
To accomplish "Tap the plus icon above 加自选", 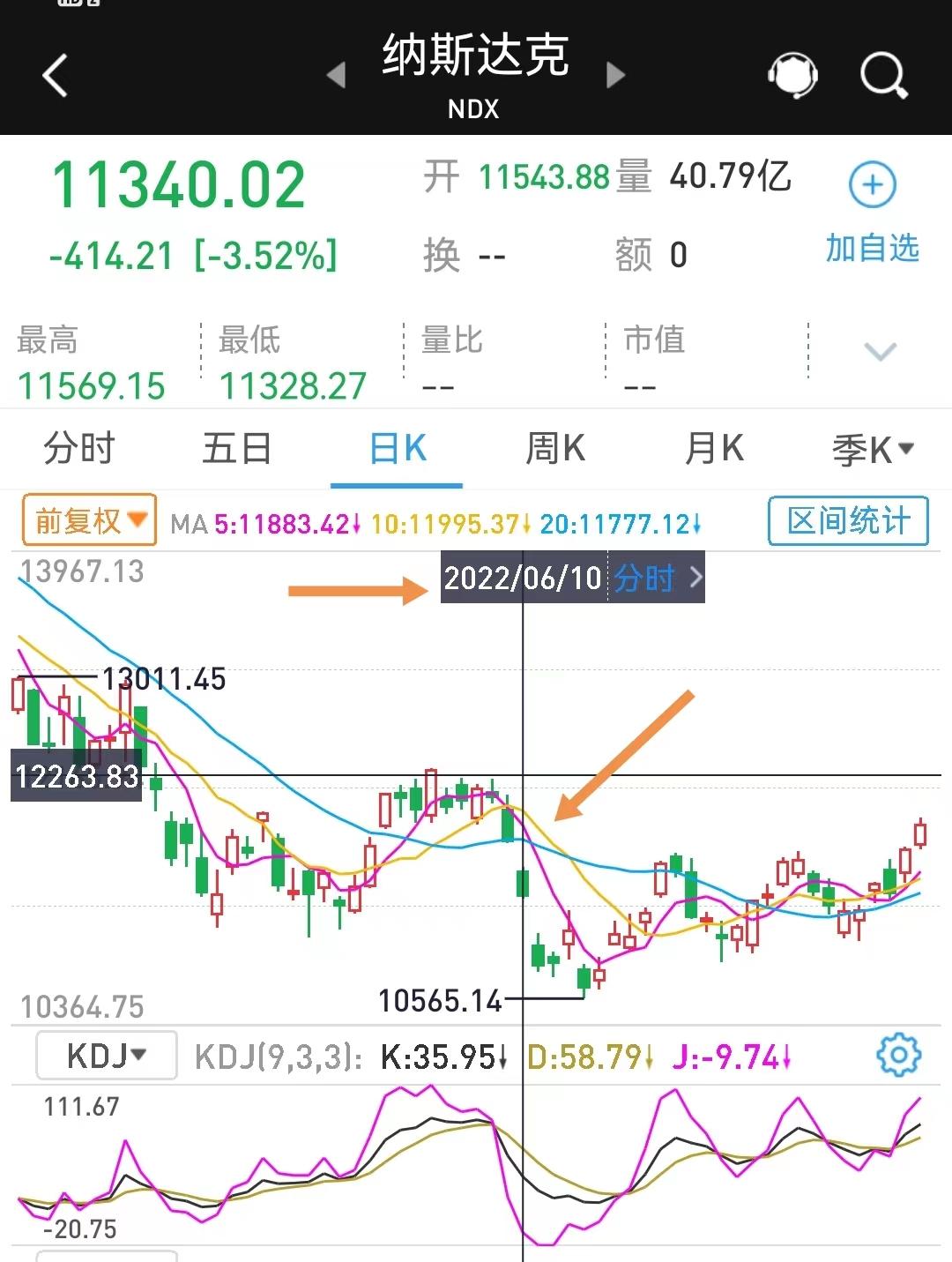I will [x=874, y=185].
